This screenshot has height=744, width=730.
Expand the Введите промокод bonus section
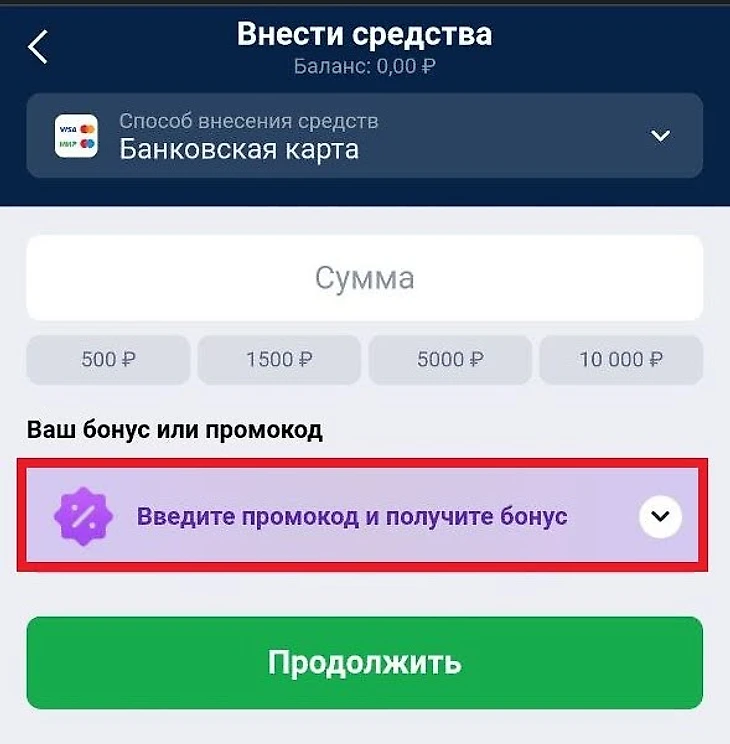click(x=660, y=517)
